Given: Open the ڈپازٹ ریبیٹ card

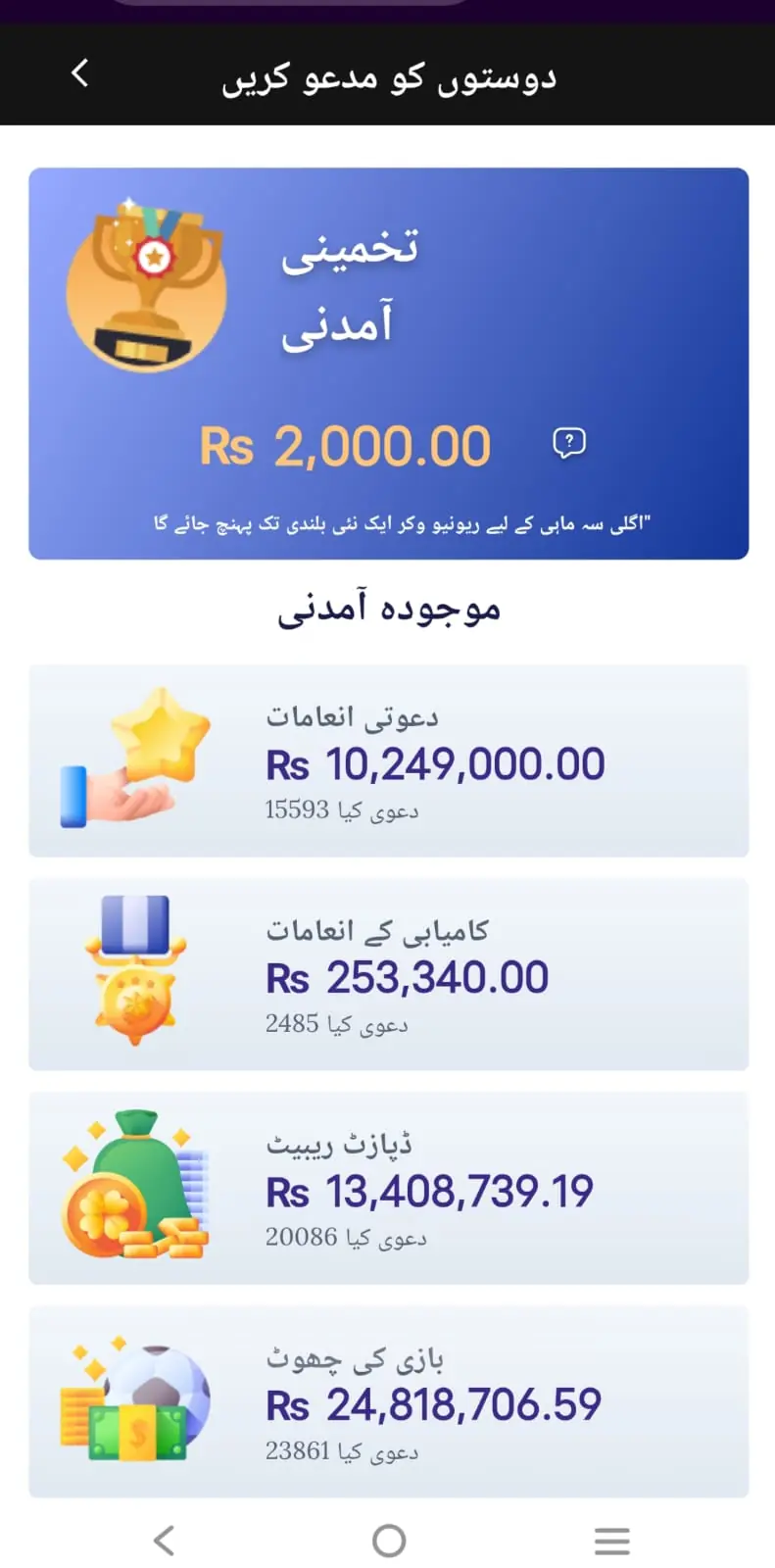Looking at the screenshot, I should coord(388,1188).
